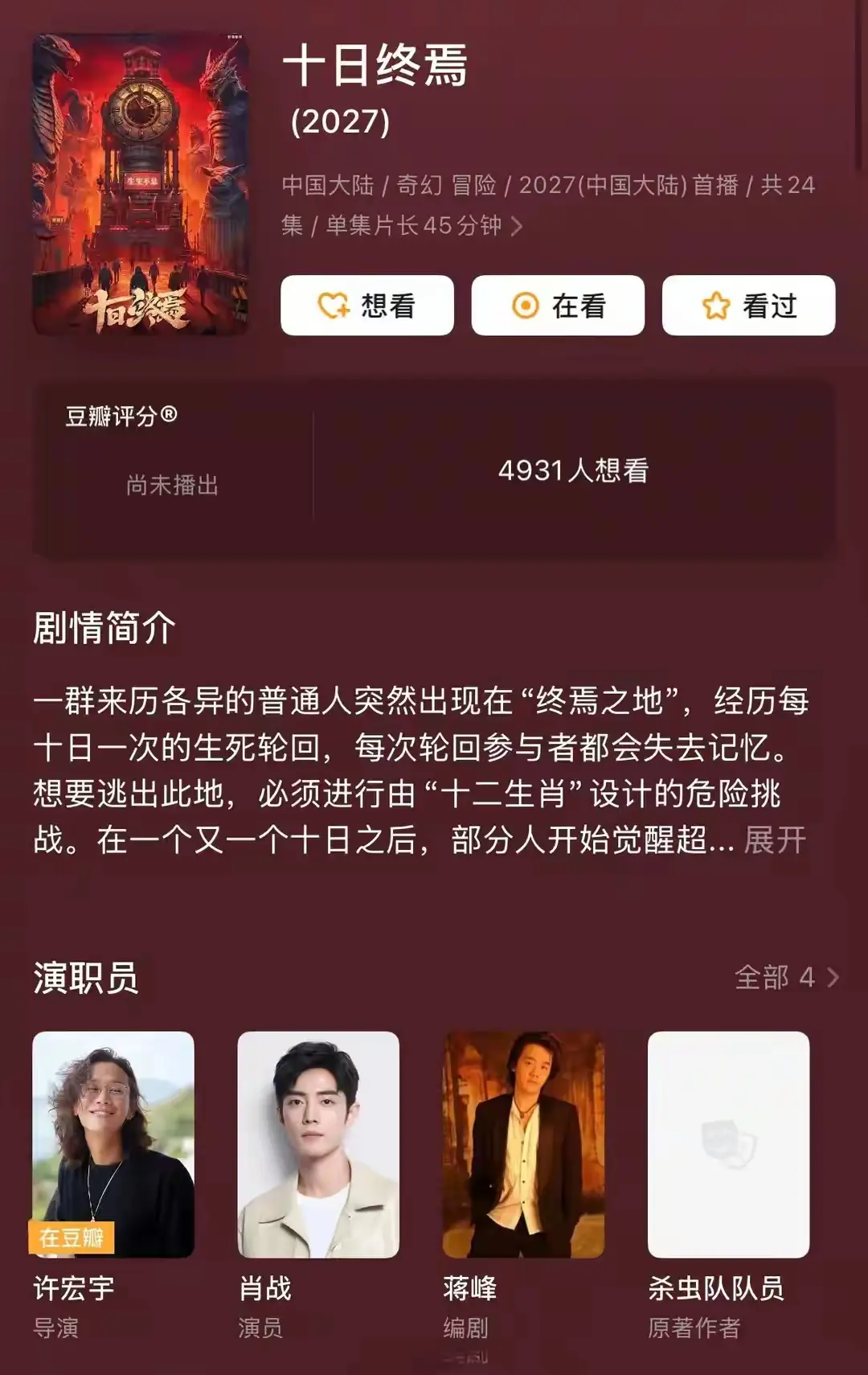View all 4 cast and crew members
The image size is (868, 1375).
click(786, 977)
